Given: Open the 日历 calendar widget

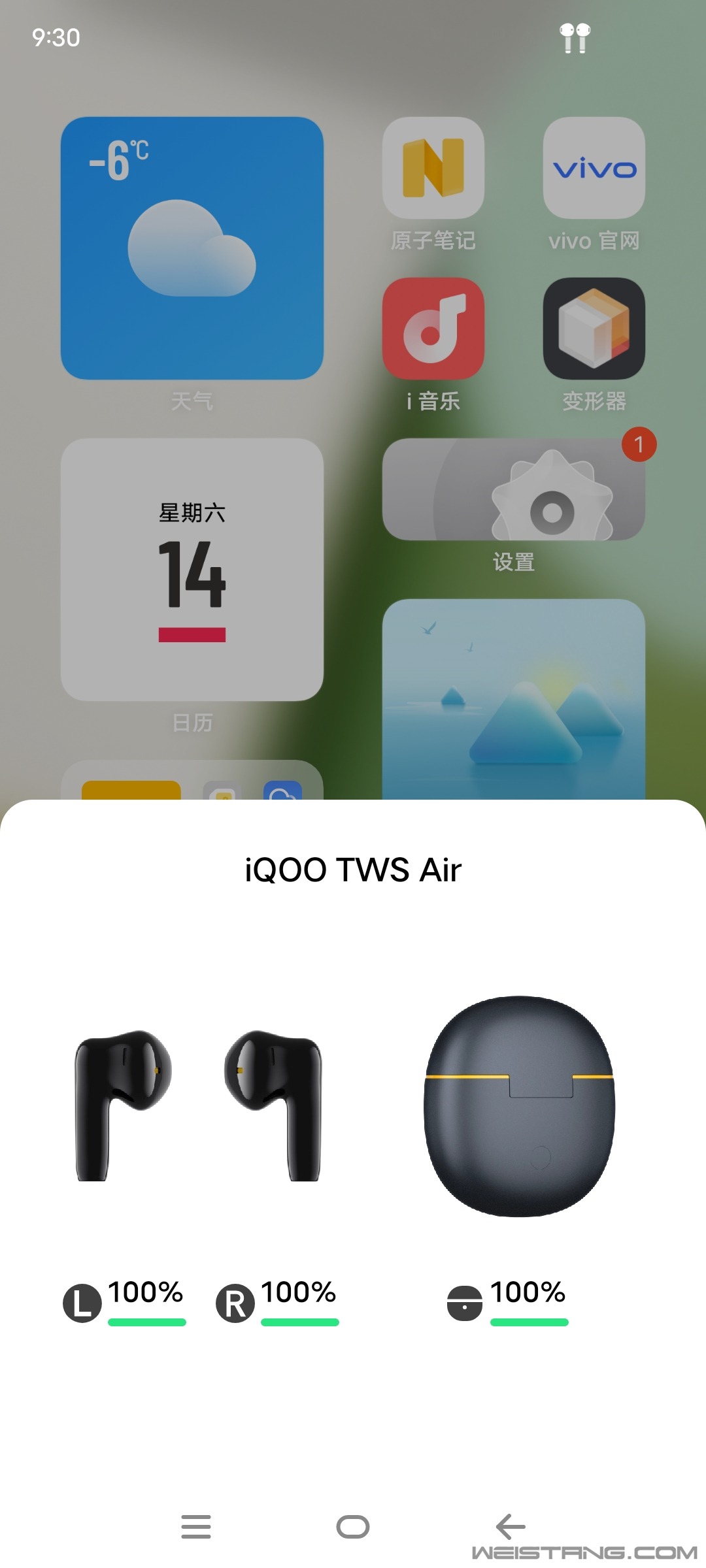Looking at the screenshot, I should pos(192,570).
